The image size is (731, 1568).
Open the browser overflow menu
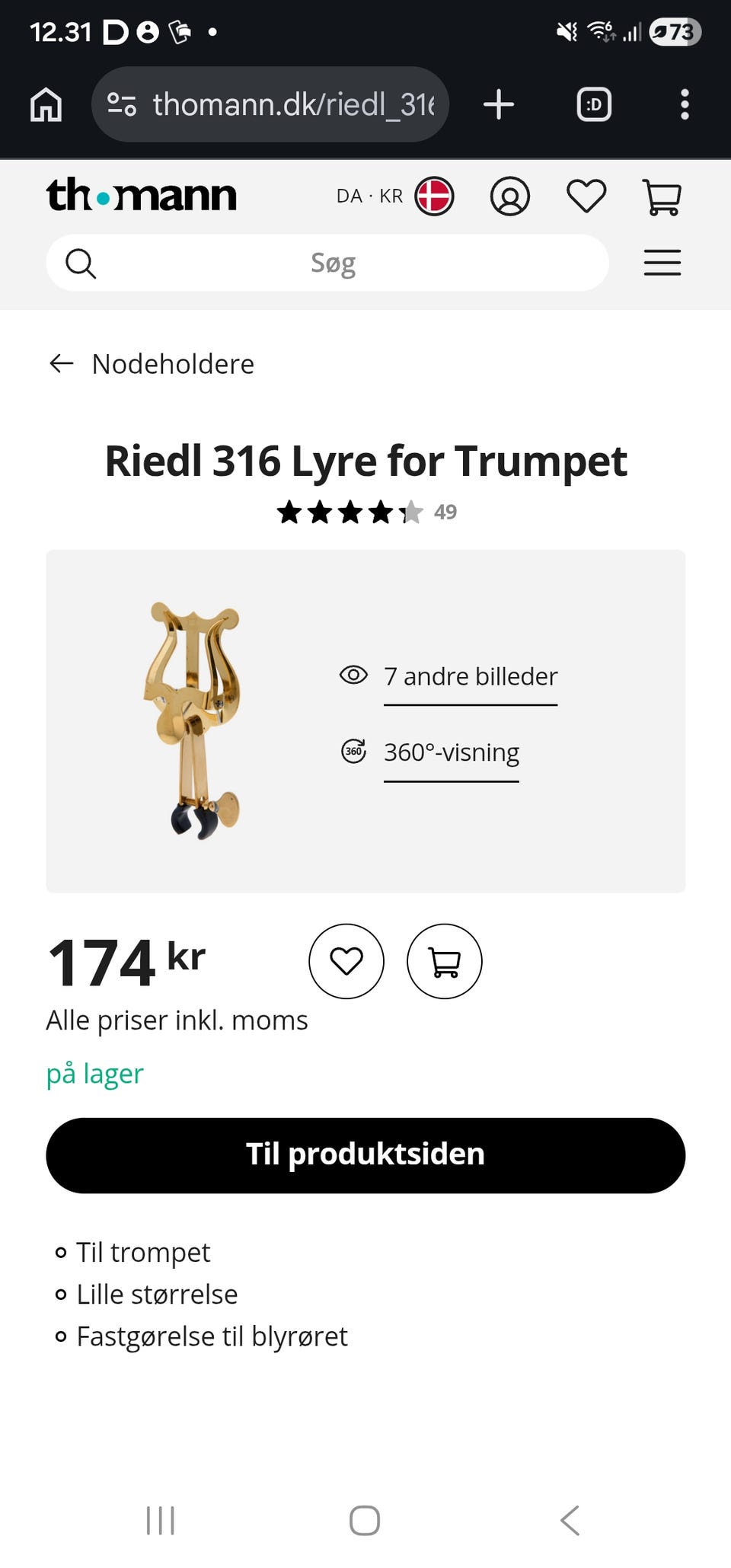pos(685,104)
